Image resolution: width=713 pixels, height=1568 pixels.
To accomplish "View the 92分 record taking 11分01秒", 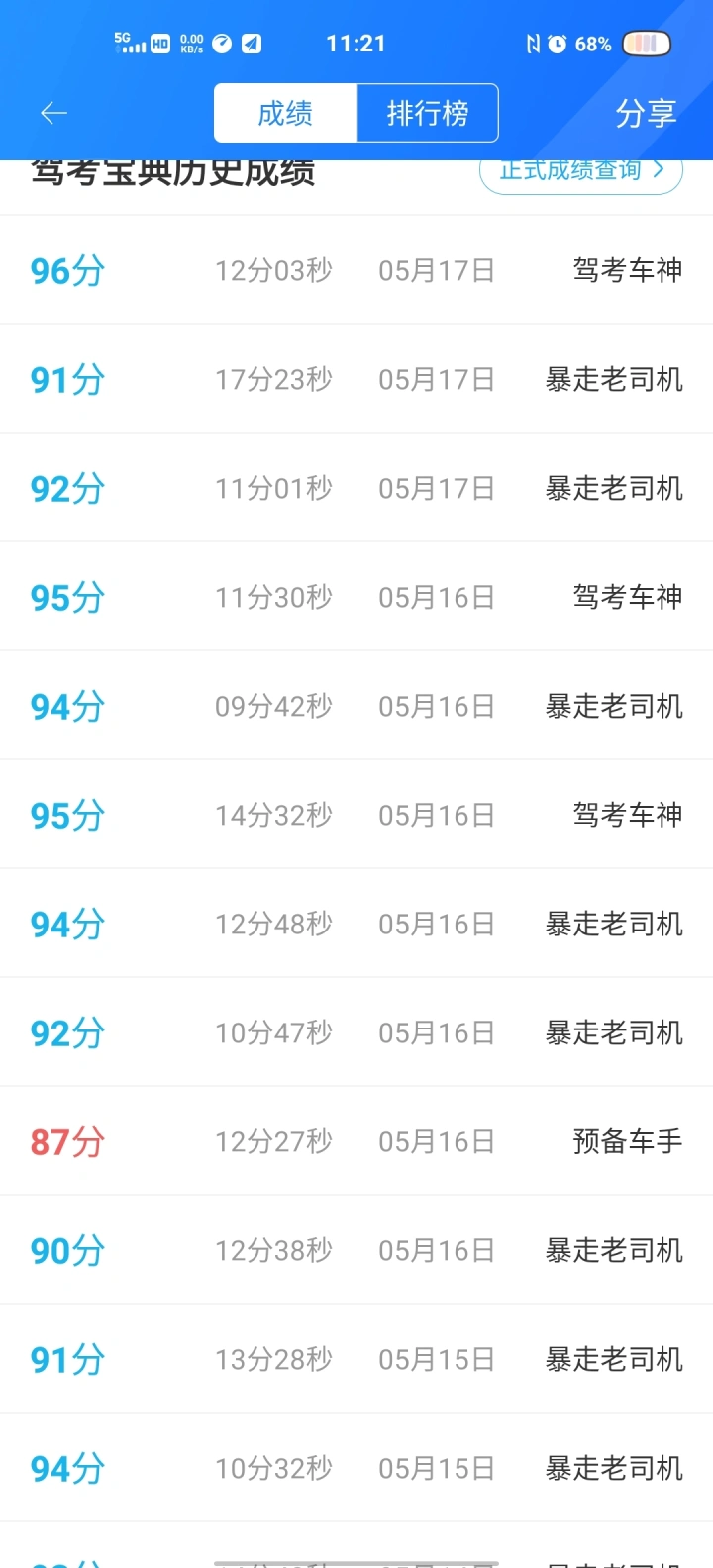I will point(356,488).
